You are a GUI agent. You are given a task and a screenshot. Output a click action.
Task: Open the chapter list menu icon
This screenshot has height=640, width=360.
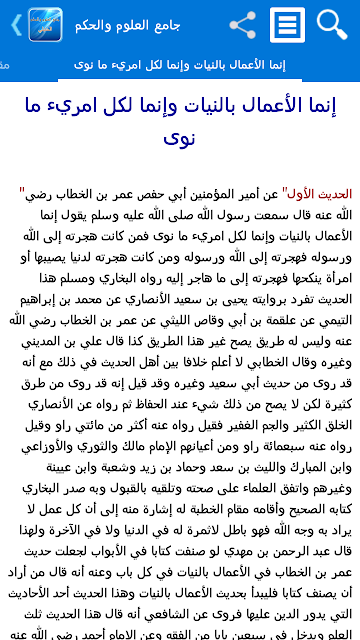click(287, 25)
